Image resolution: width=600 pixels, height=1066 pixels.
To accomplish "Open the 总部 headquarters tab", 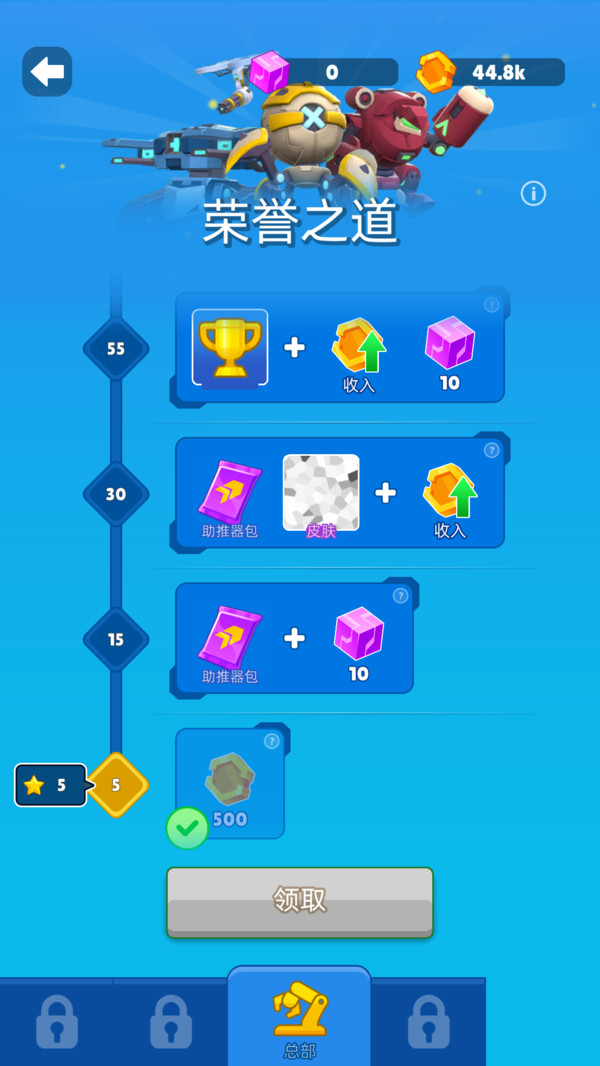I will pos(300,1016).
